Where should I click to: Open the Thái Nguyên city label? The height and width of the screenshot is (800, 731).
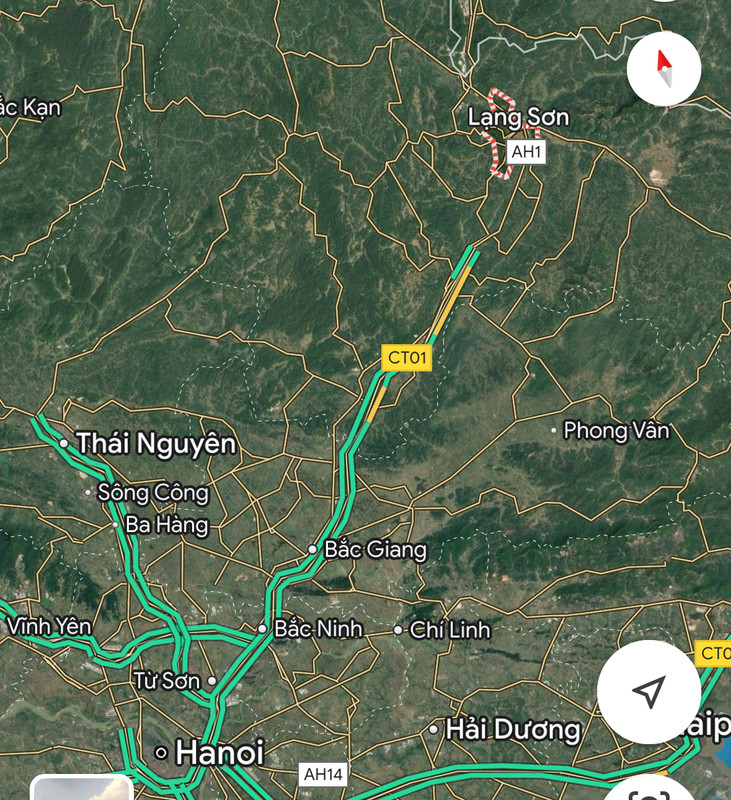pyautogui.click(x=156, y=443)
